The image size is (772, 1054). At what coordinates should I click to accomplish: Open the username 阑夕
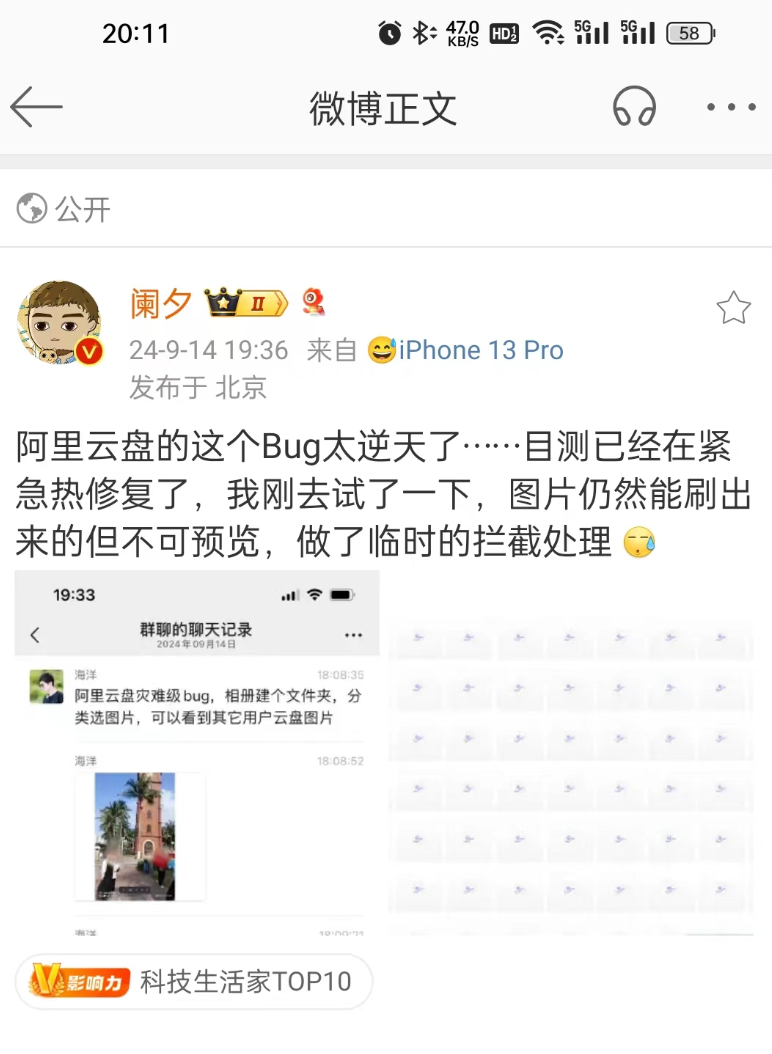[161, 303]
